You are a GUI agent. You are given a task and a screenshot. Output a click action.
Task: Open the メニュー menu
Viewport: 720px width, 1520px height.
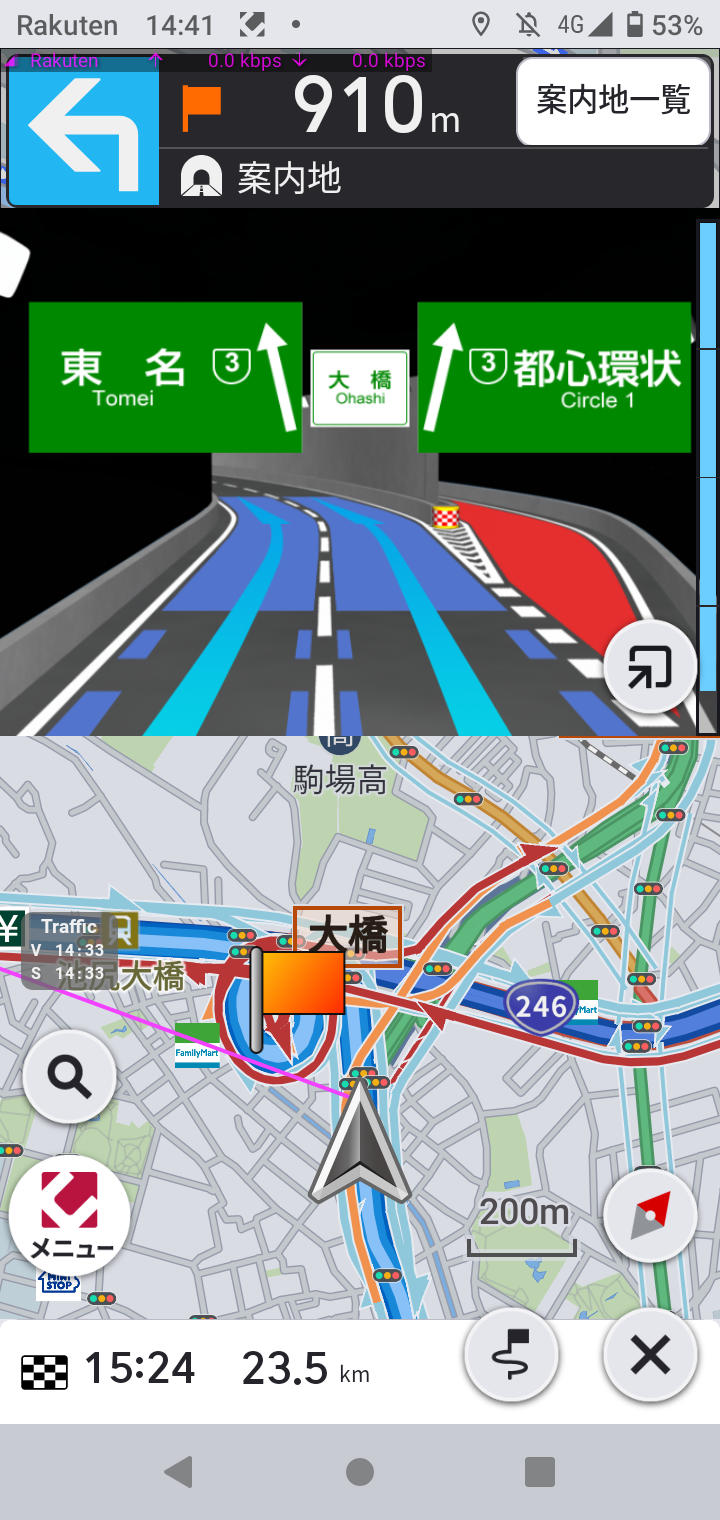(70, 1215)
